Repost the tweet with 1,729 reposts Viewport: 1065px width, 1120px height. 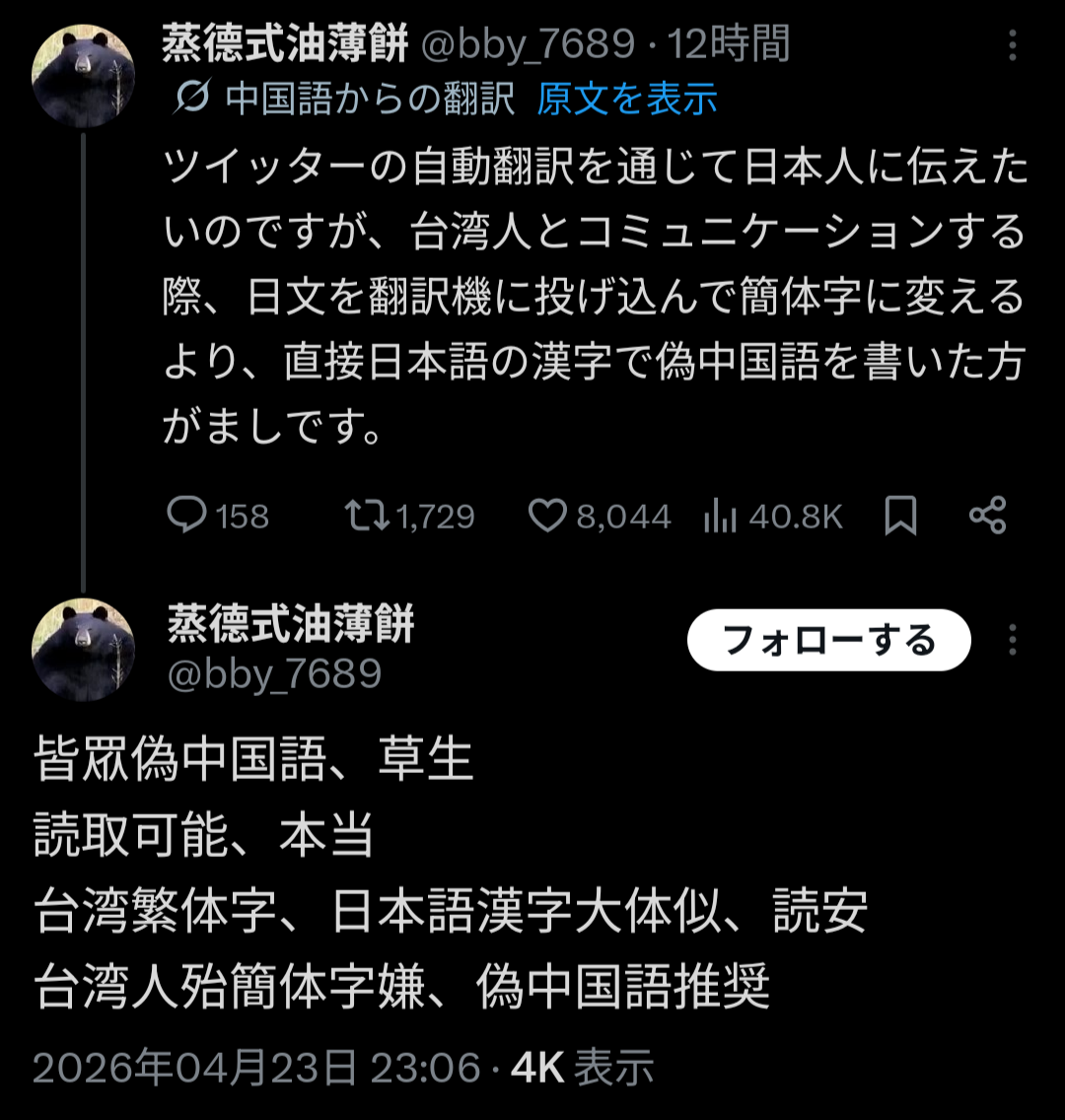pos(365,516)
